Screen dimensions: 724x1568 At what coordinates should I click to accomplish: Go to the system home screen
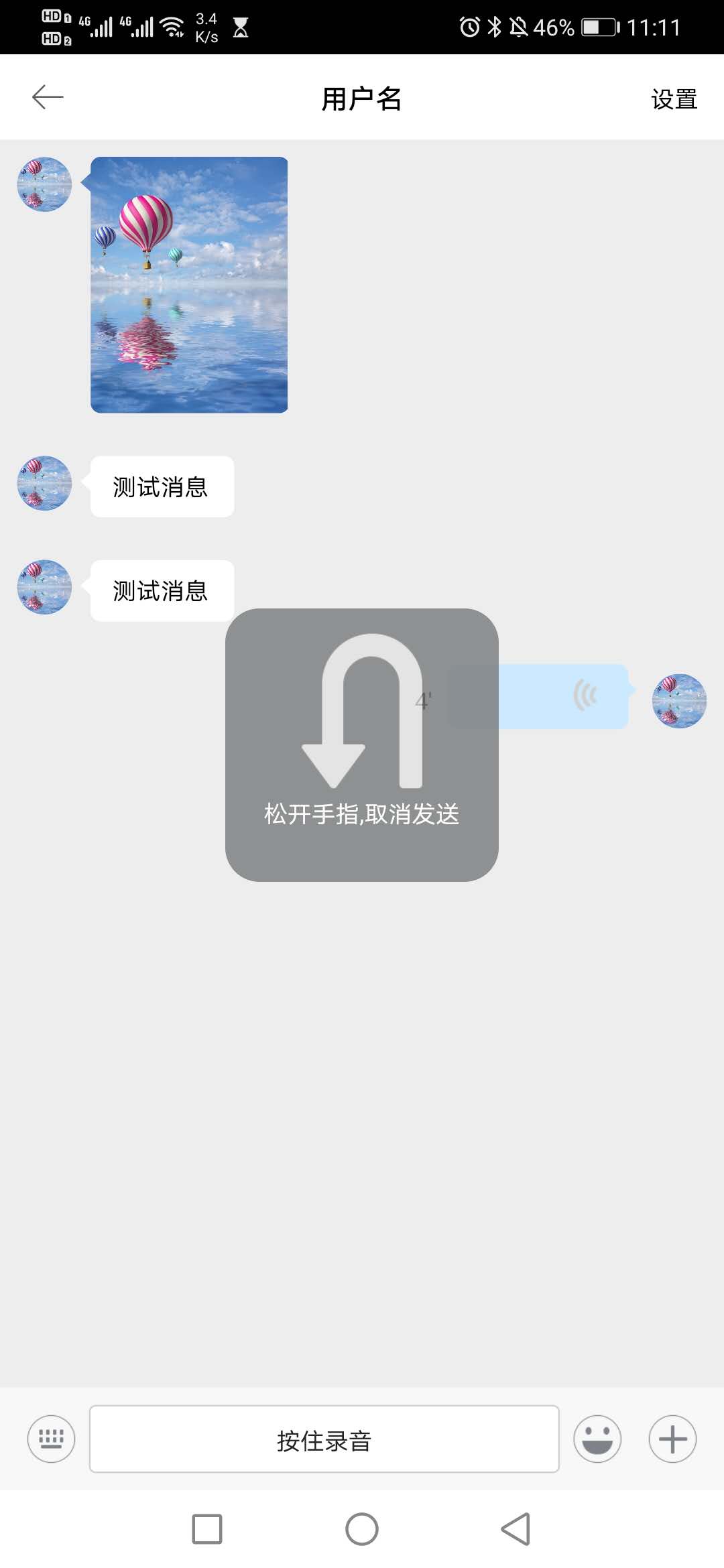pos(362,1529)
